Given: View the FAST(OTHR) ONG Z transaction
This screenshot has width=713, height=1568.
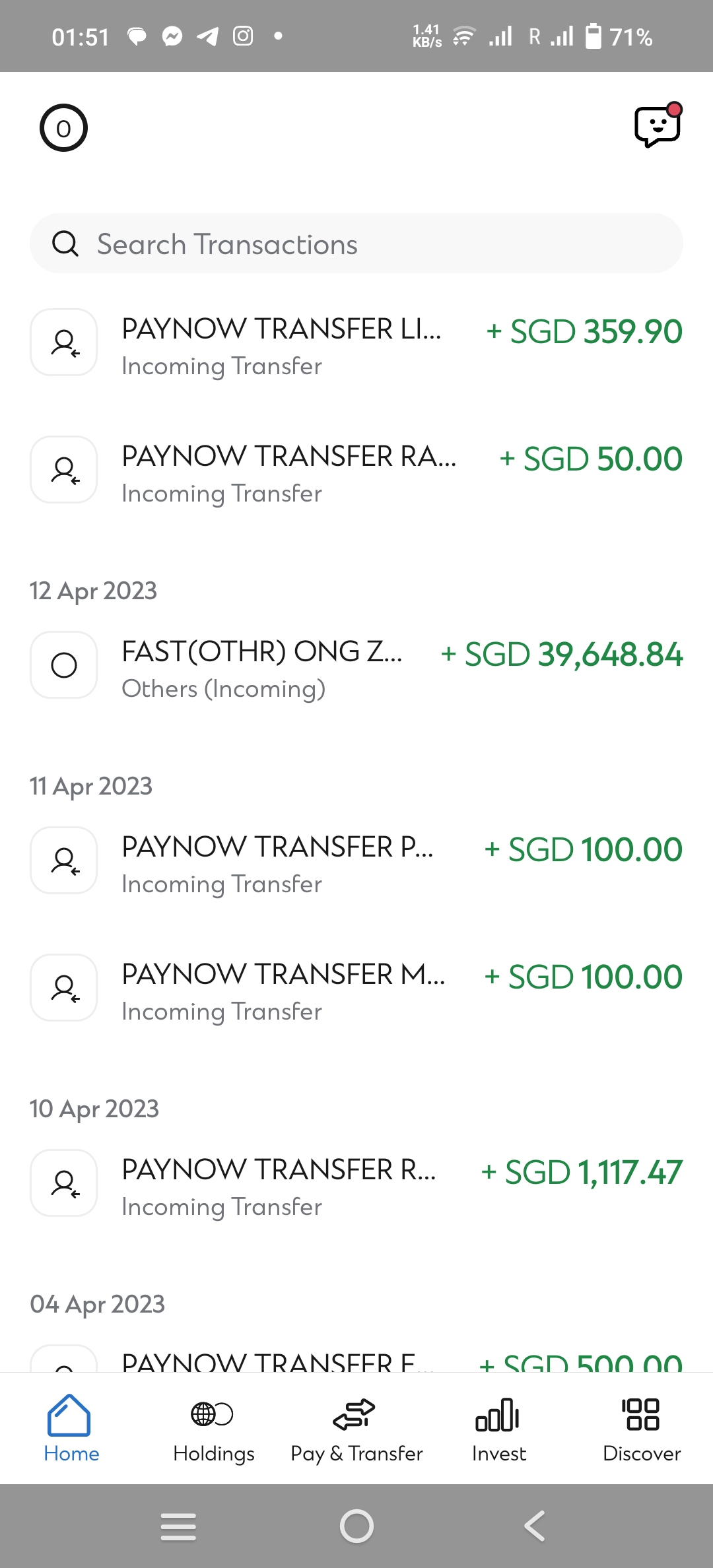Looking at the screenshot, I should (356, 666).
